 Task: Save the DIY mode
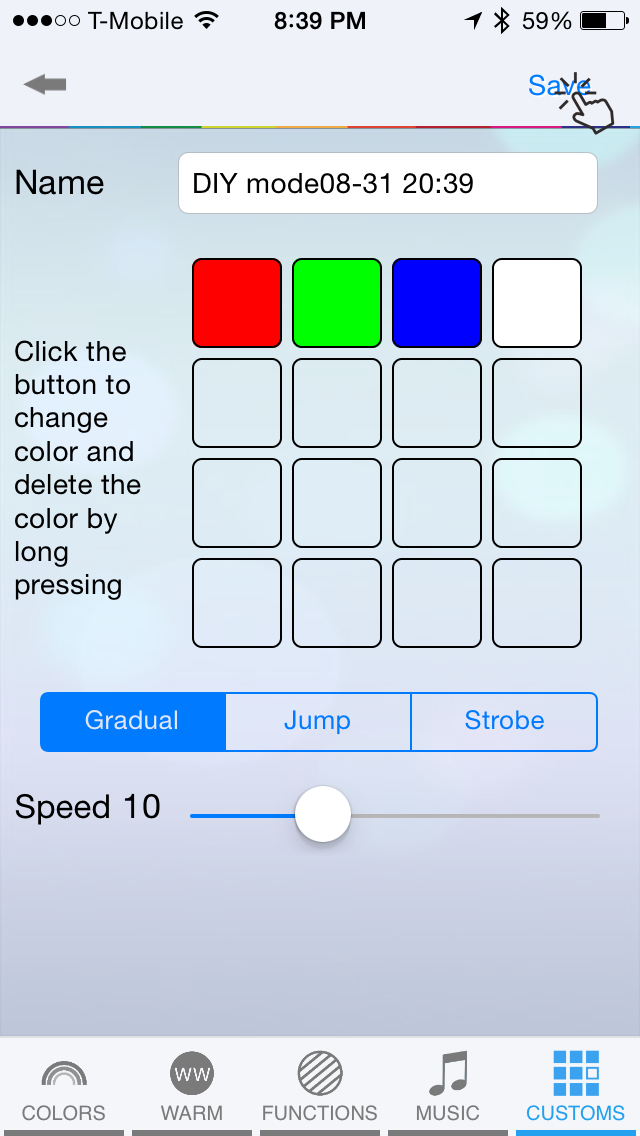559,85
